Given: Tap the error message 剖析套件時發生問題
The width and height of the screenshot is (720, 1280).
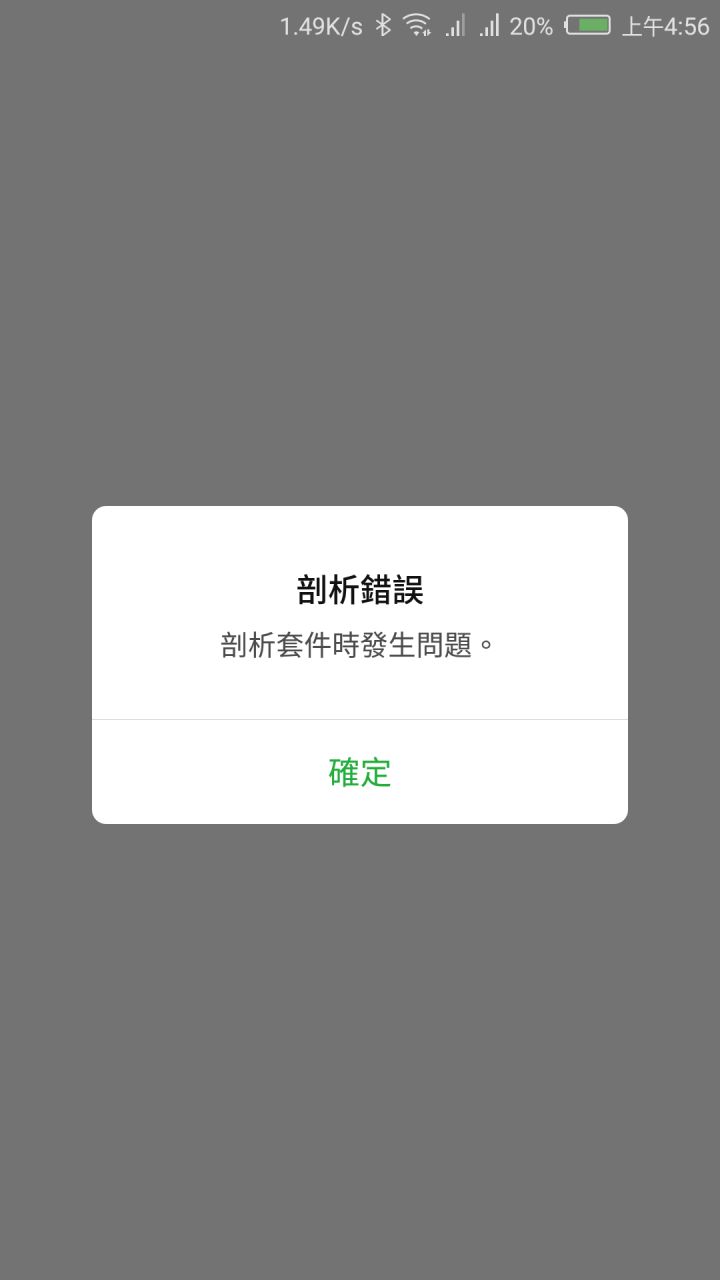Looking at the screenshot, I should (x=359, y=641).
